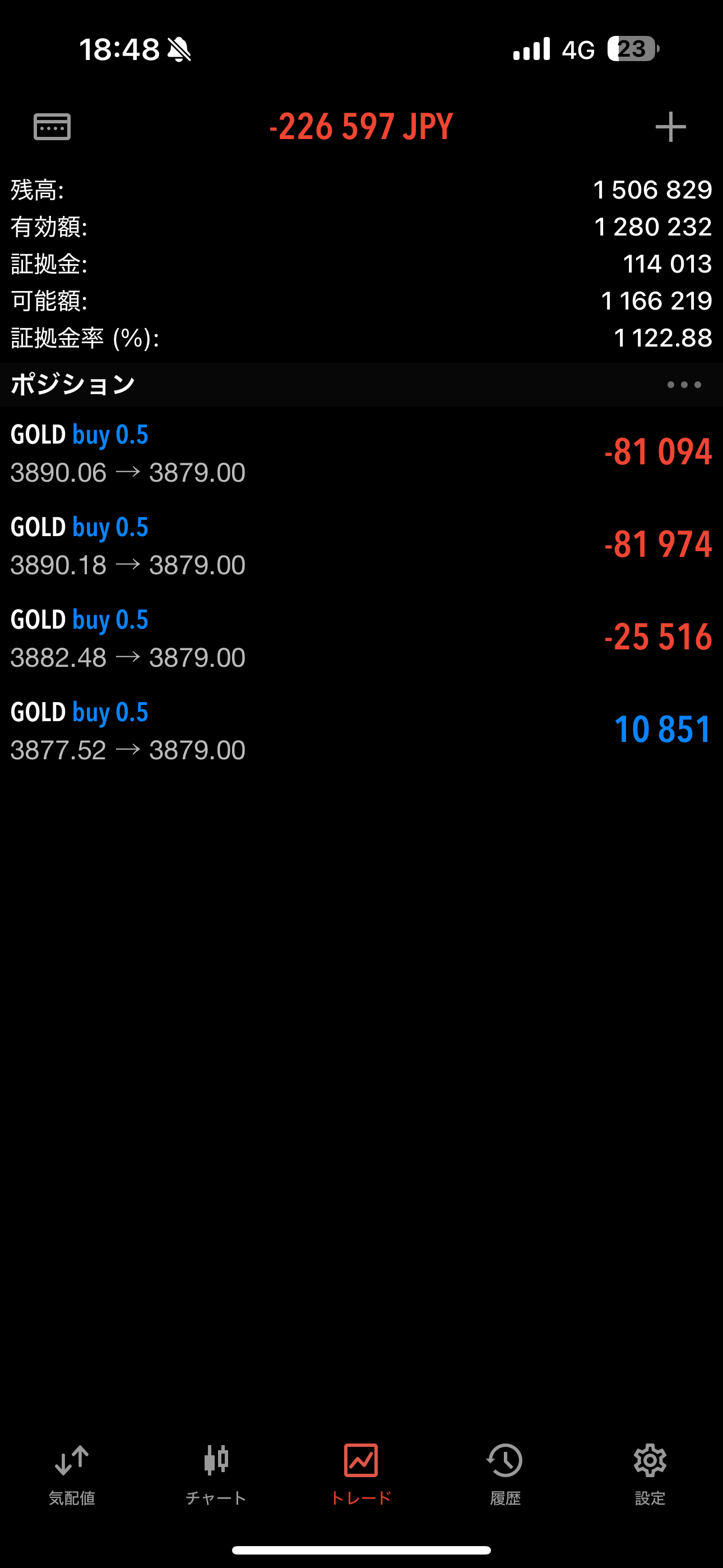This screenshot has width=723, height=1568.
Task: Switch to the 気配値 quotes tab
Action: pos(72,1474)
